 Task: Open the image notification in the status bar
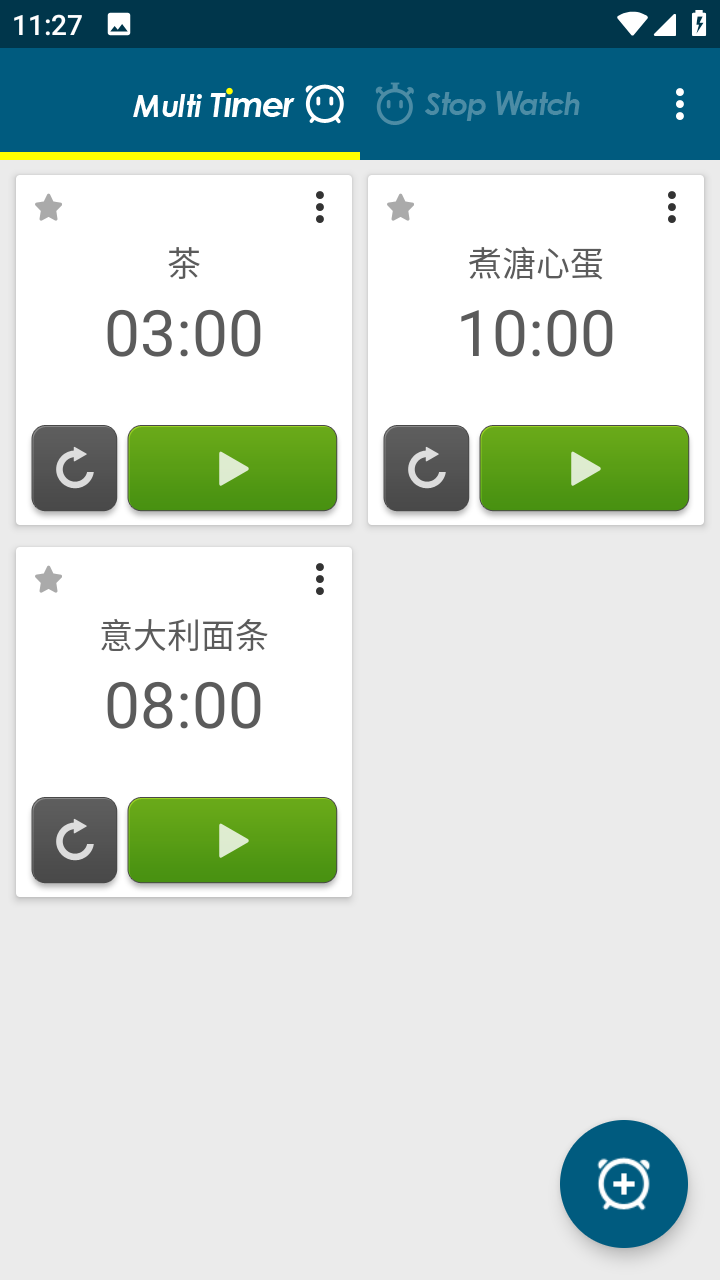[x=121, y=21]
